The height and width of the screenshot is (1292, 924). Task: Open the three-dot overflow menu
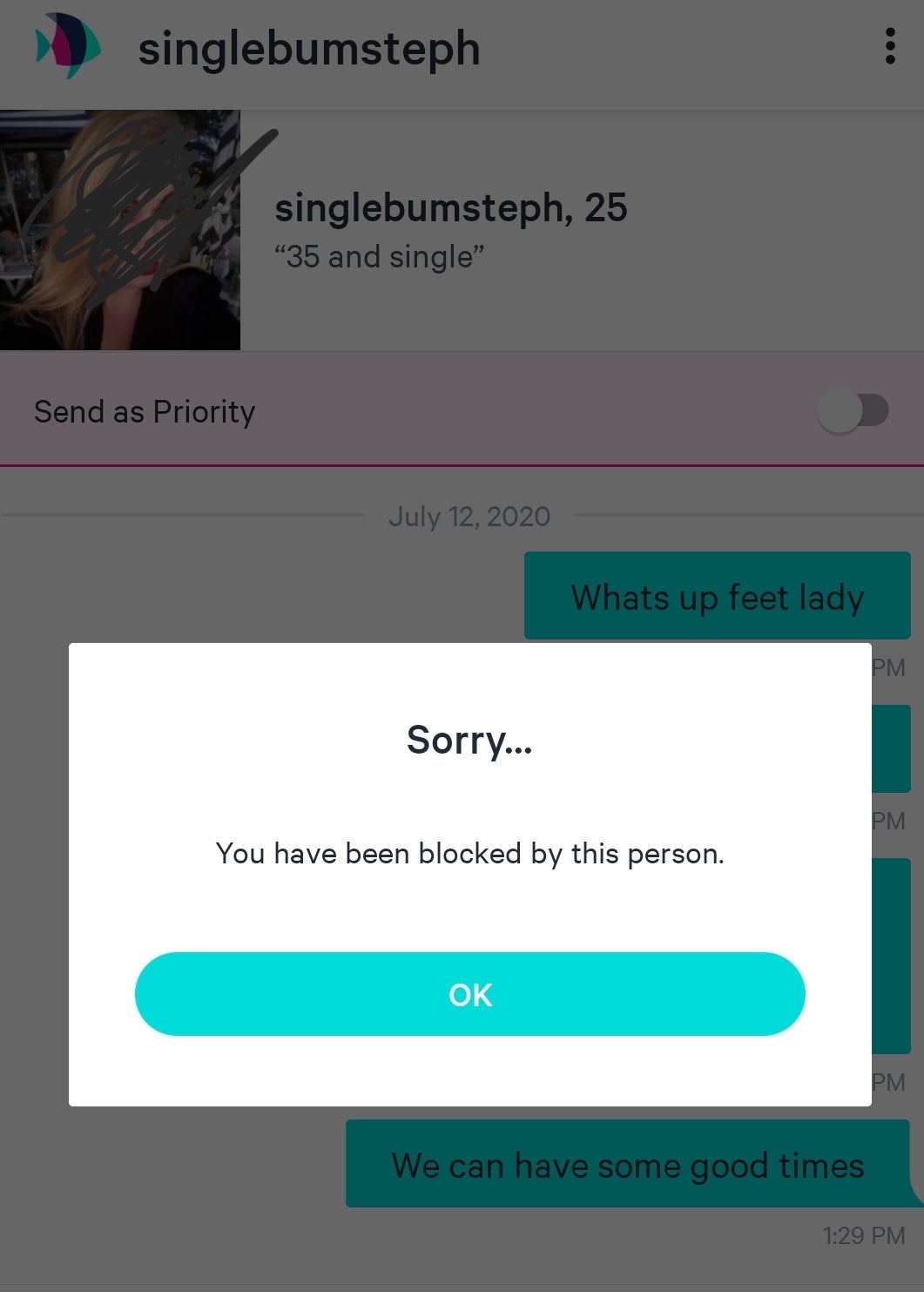coord(889,46)
